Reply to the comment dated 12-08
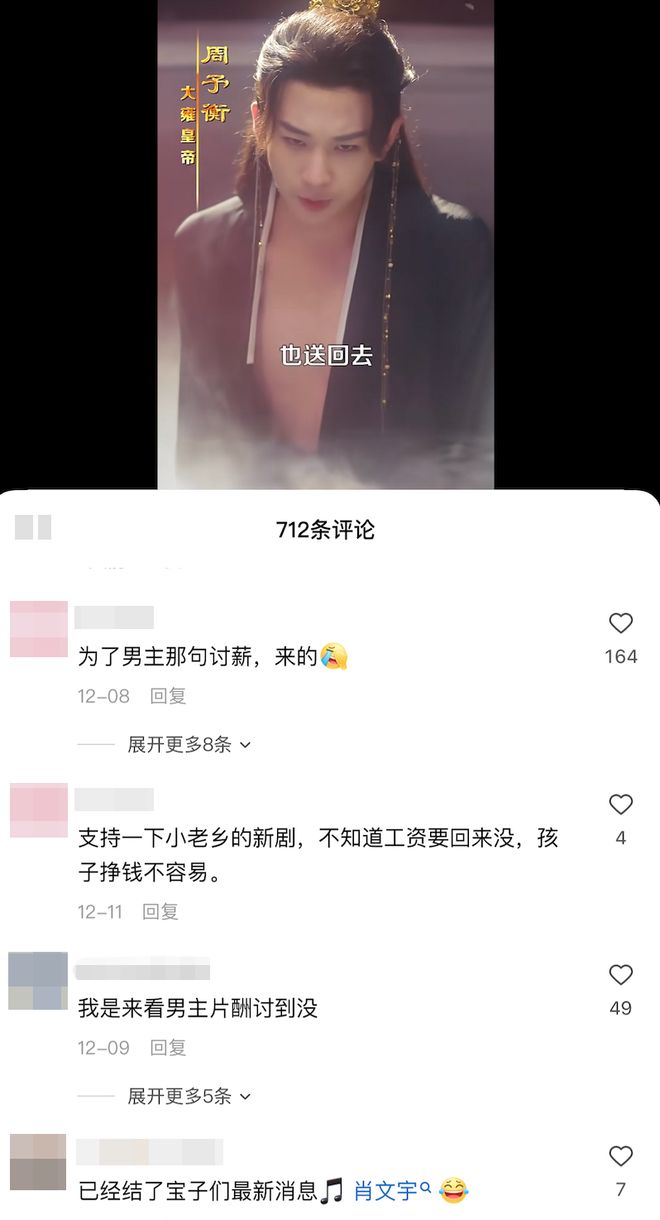 tap(168, 696)
